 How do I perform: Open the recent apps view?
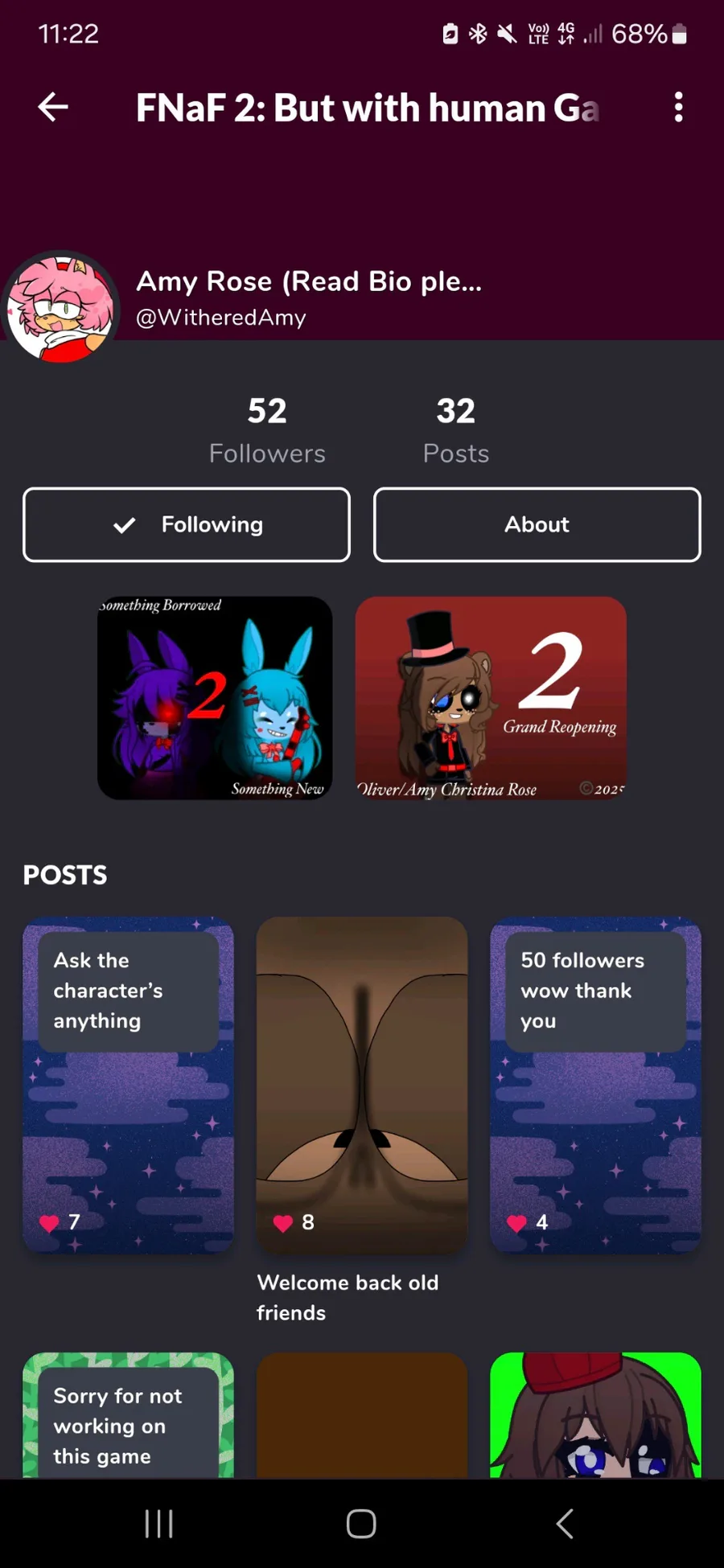click(x=158, y=1523)
